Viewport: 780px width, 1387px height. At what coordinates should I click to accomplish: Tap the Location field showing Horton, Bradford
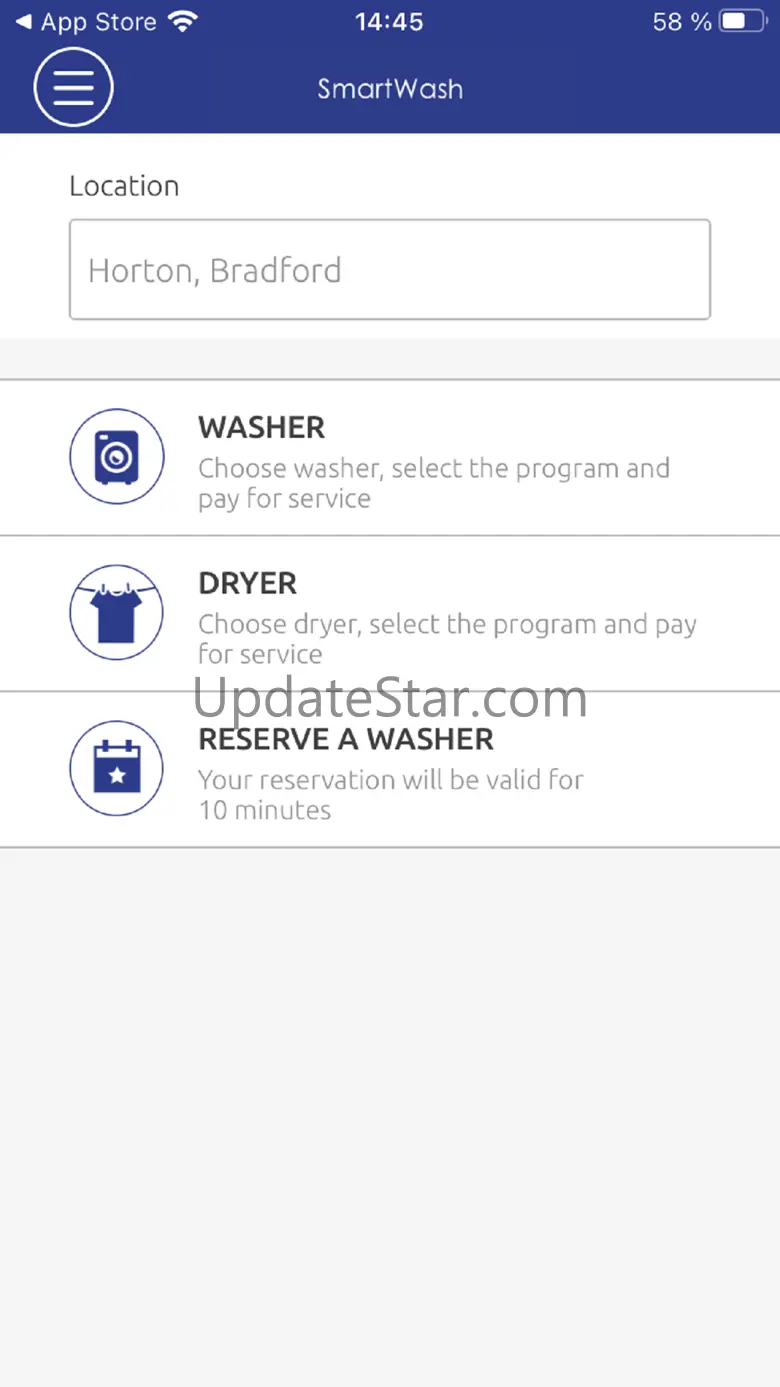click(x=389, y=270)
